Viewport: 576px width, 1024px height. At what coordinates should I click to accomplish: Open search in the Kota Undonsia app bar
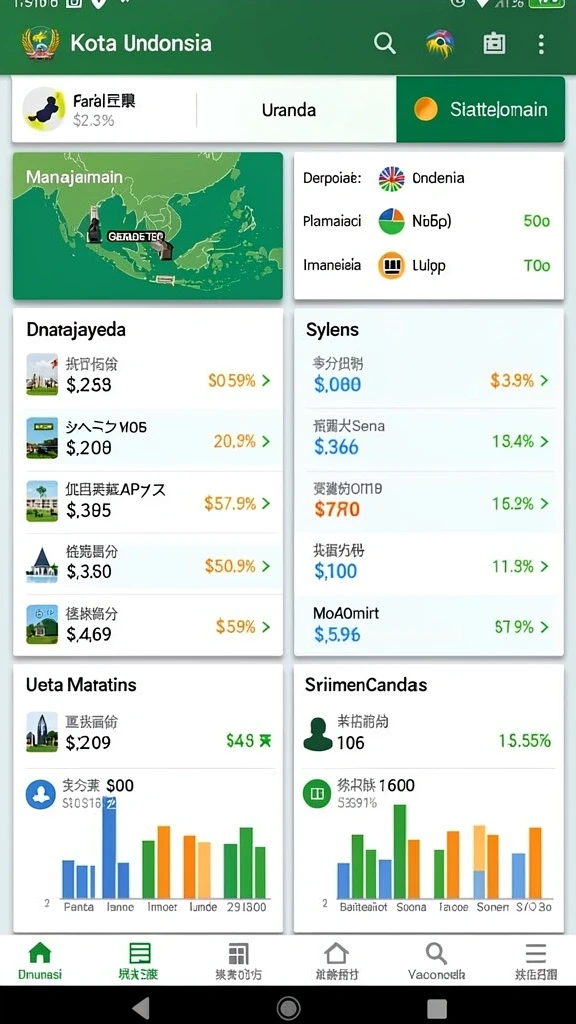tap(385, 44)
